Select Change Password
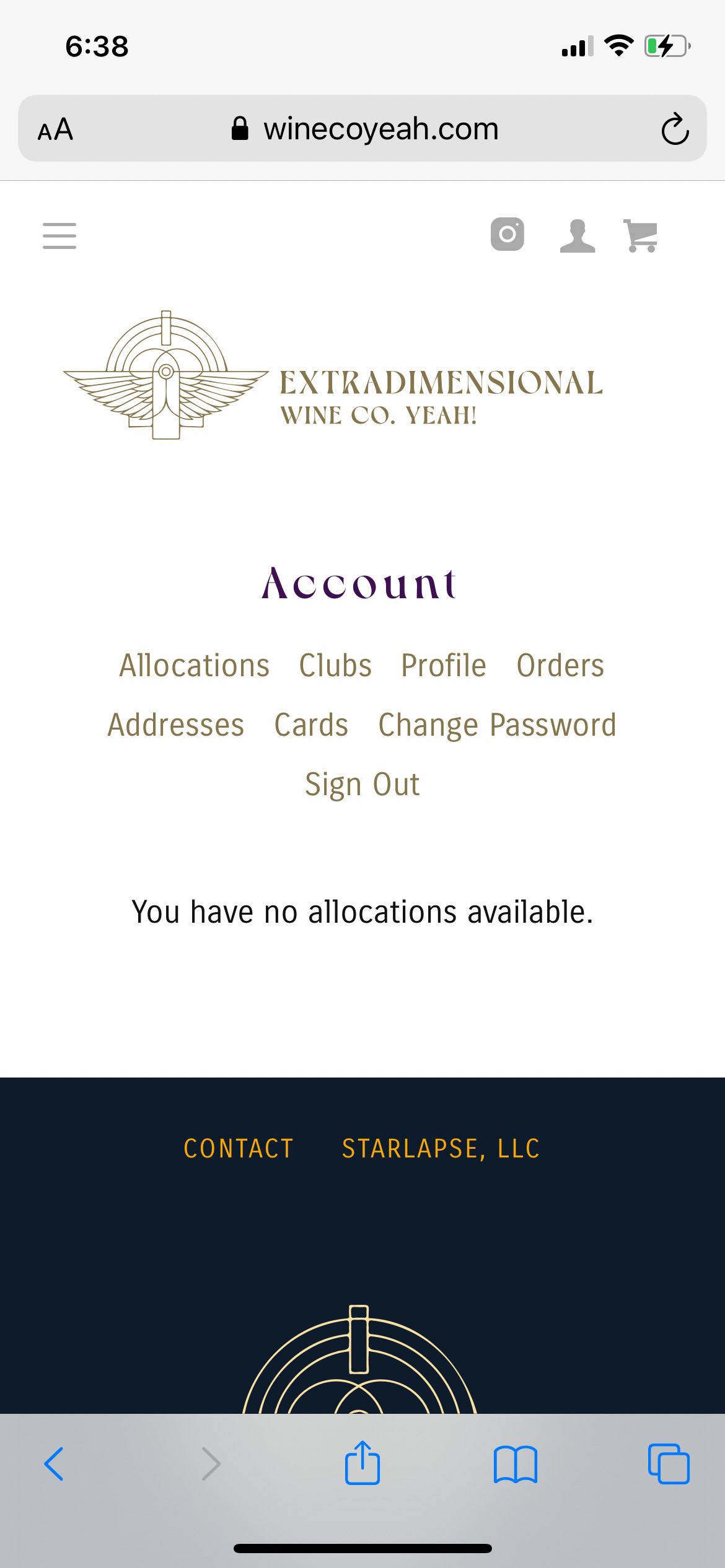 pyautogui.click(x=498, y=725)
